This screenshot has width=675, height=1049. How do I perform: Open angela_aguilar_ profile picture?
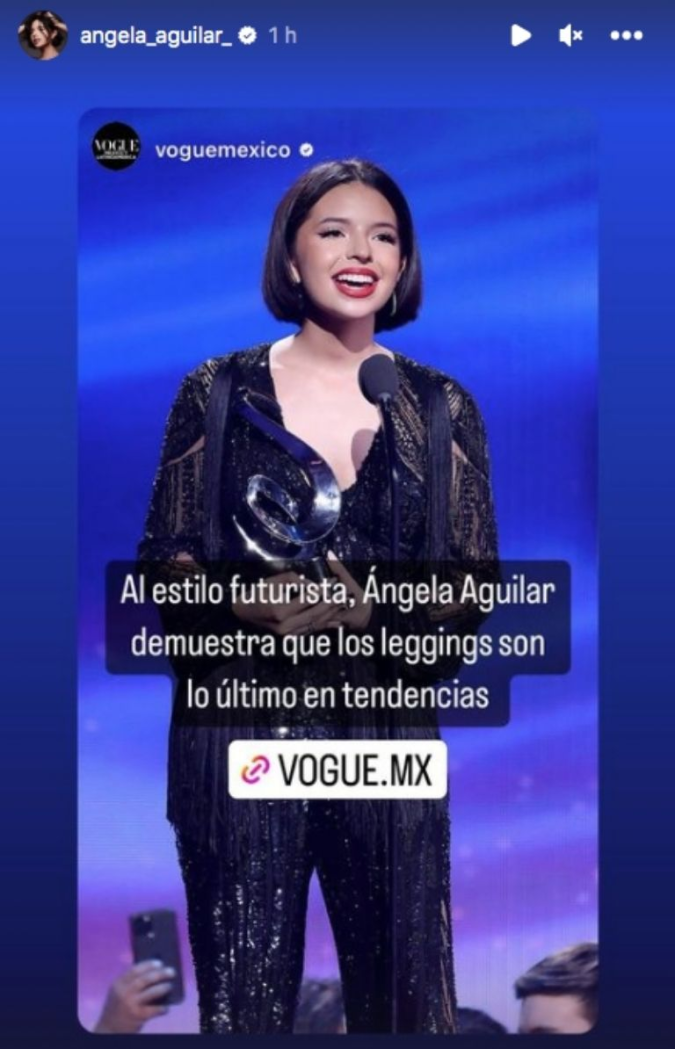point(42,36)
